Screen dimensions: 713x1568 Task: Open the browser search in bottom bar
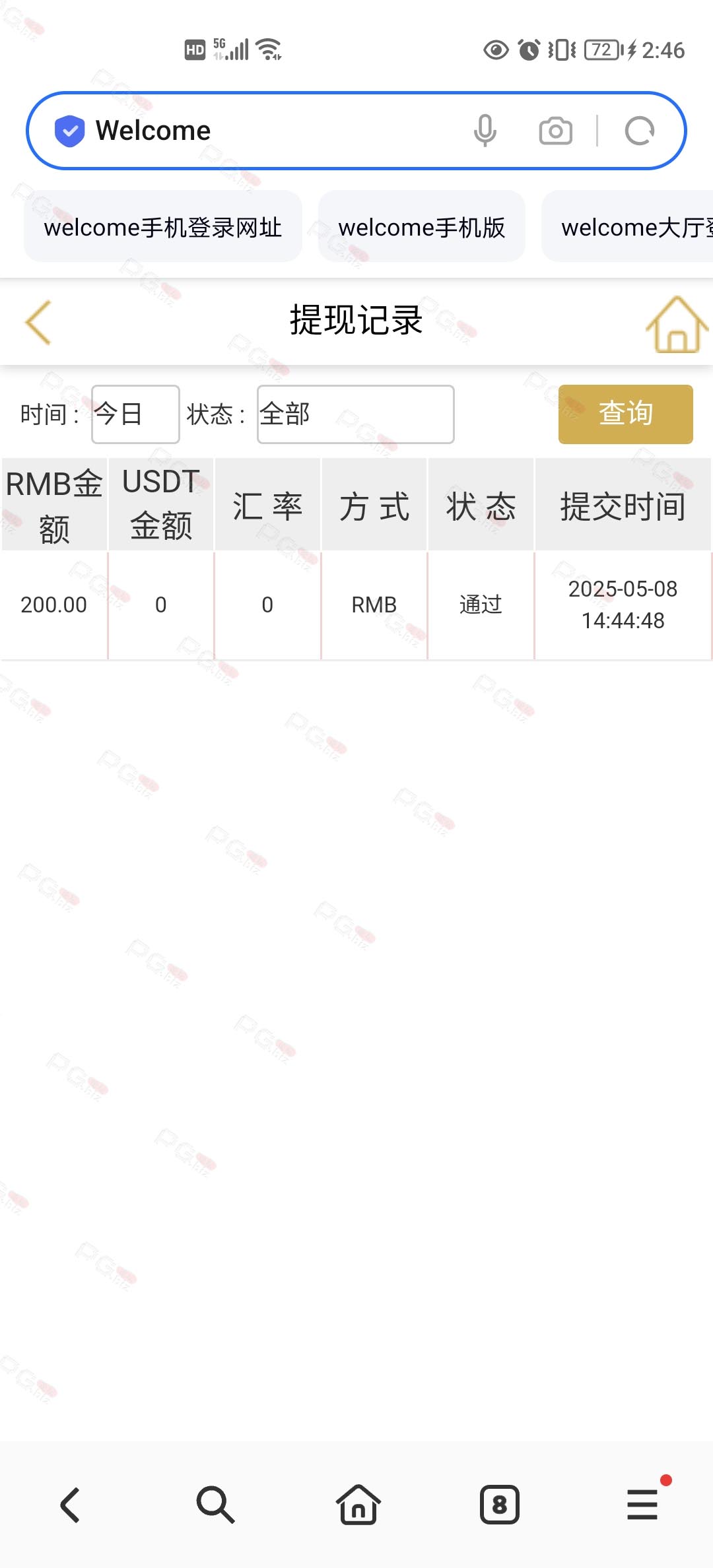point(215,1505)
